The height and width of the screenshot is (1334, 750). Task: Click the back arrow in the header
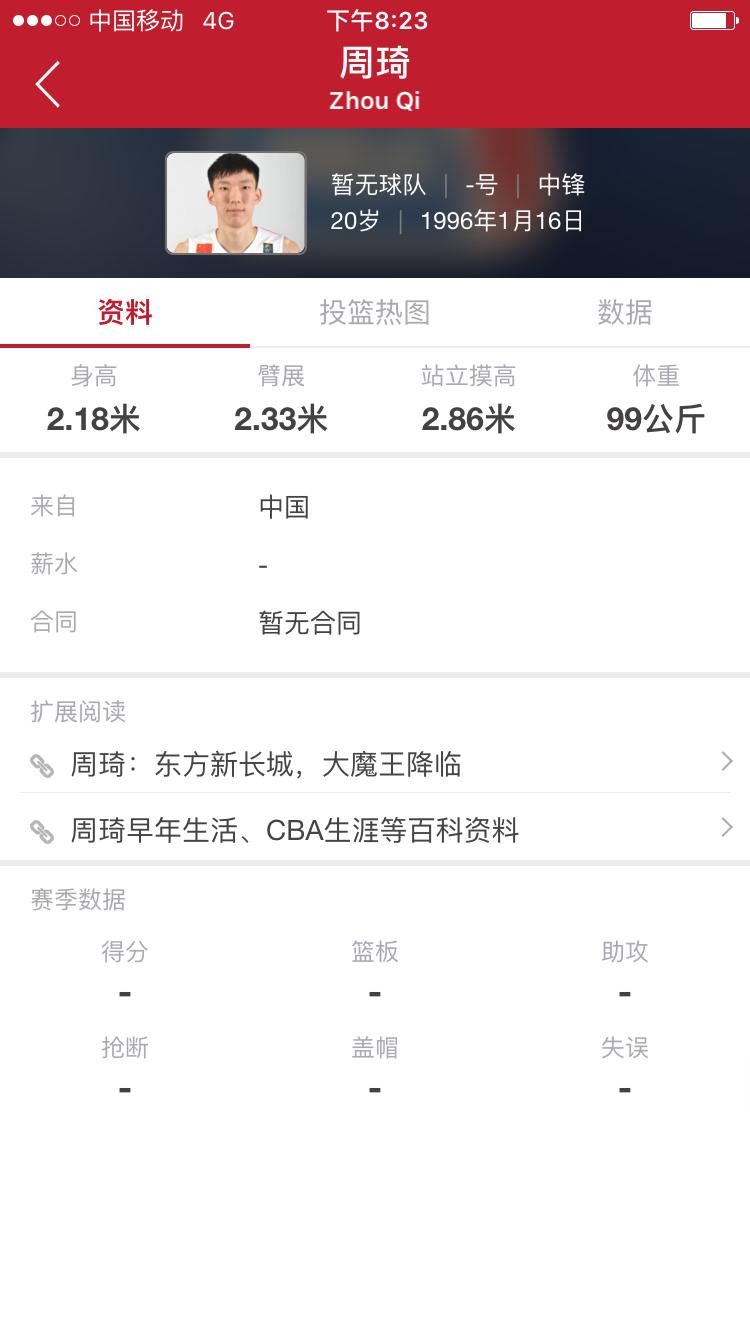click(47, 84)
